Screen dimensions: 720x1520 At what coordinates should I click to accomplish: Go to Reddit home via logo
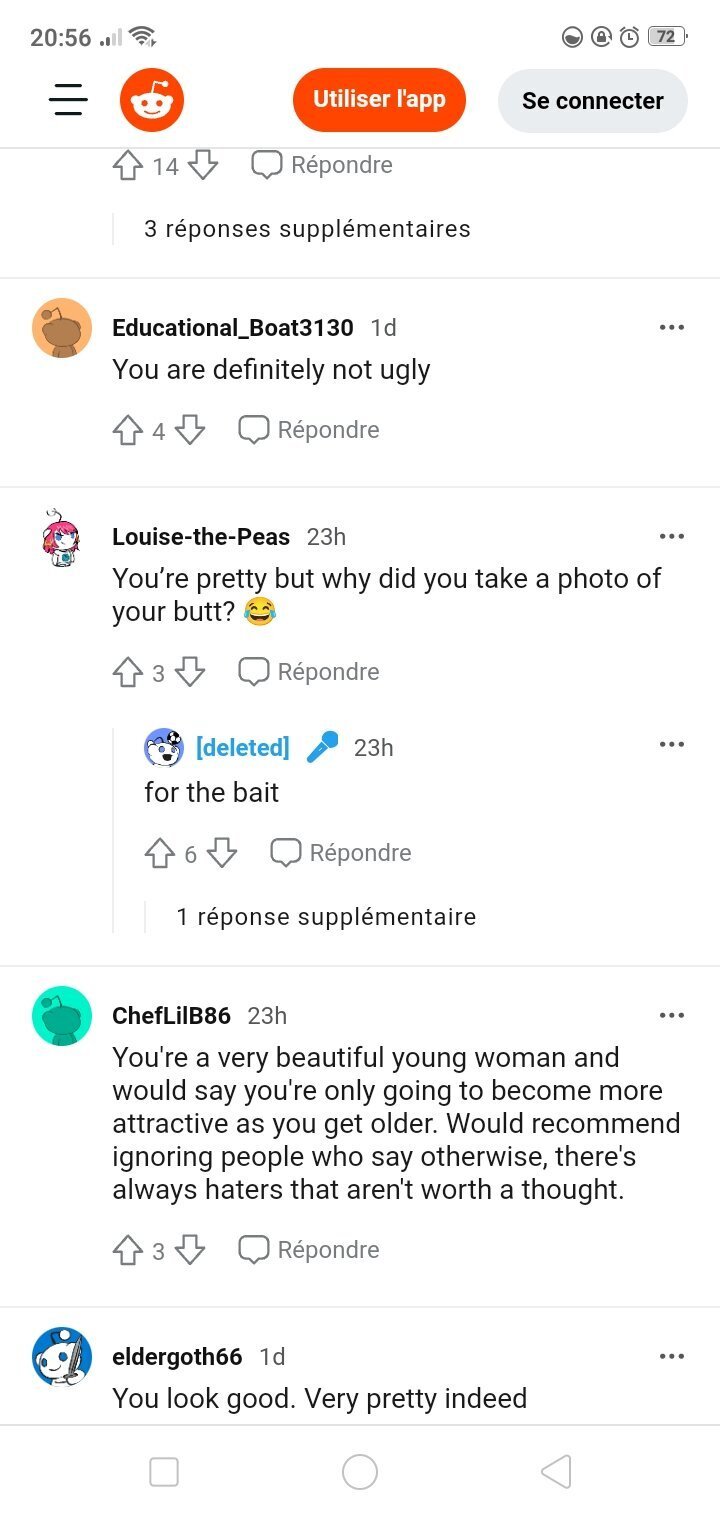coord(152,100)
